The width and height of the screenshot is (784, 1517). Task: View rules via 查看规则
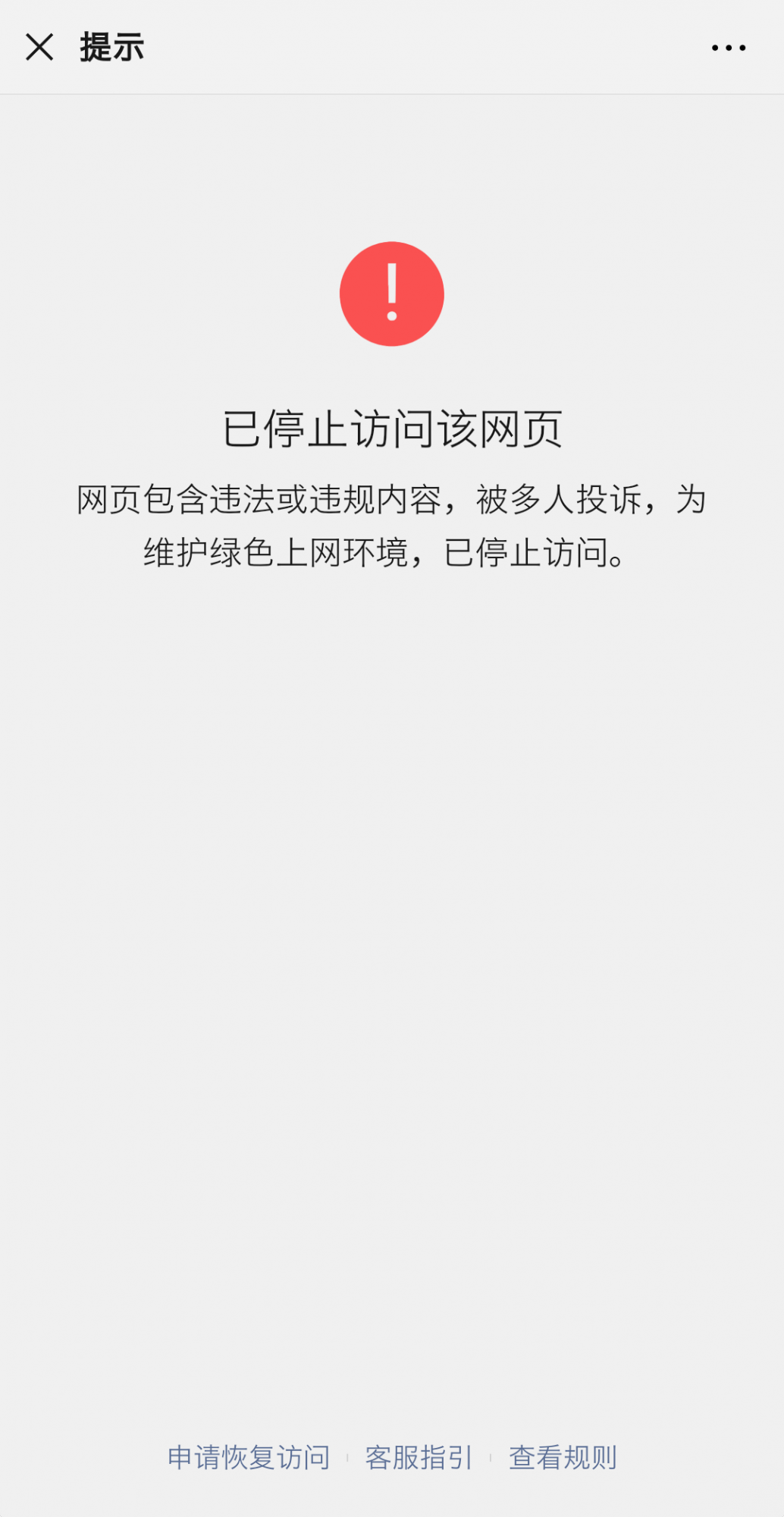pyautogui.click(x=563, y=1457)
